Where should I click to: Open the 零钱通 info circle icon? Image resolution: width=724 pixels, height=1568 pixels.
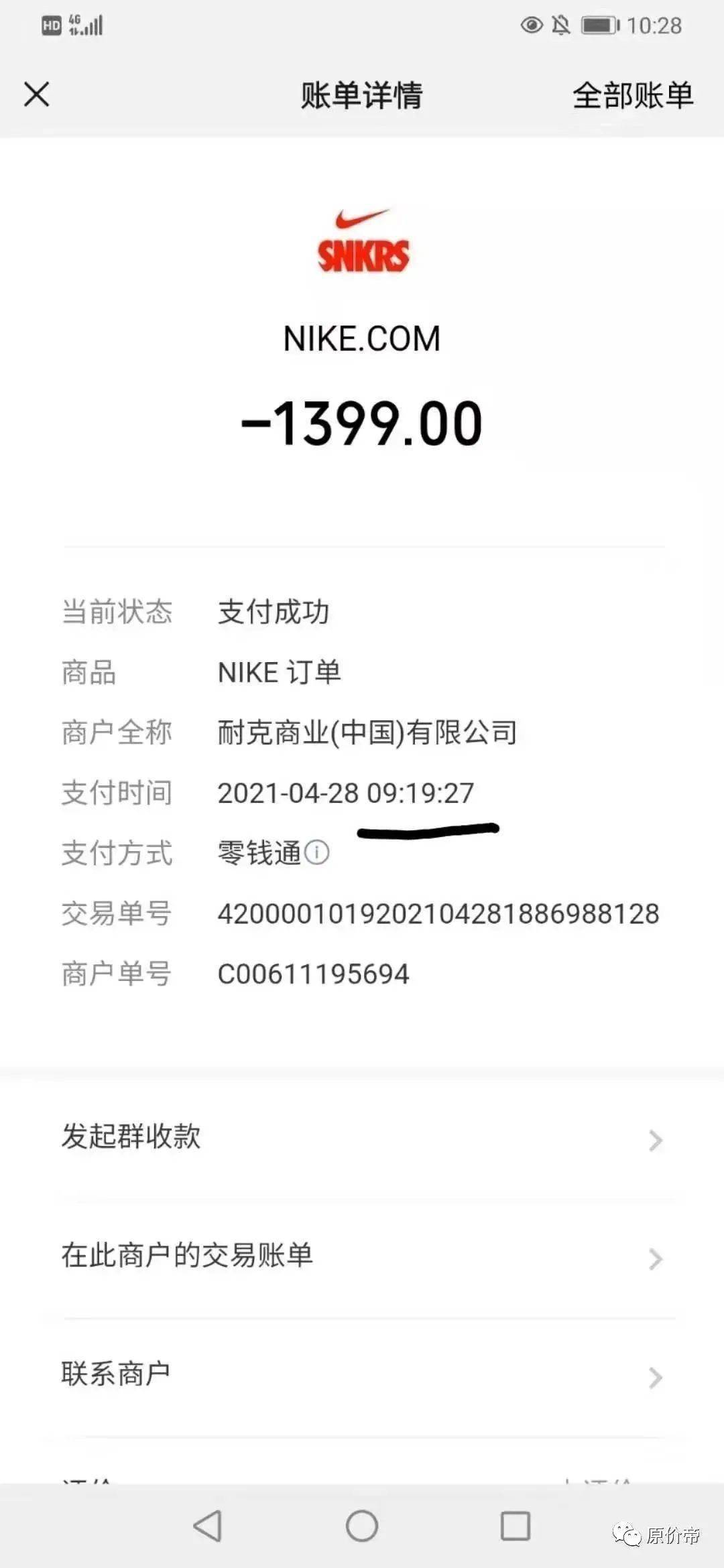pyautogui.click(x=318, y=851)
